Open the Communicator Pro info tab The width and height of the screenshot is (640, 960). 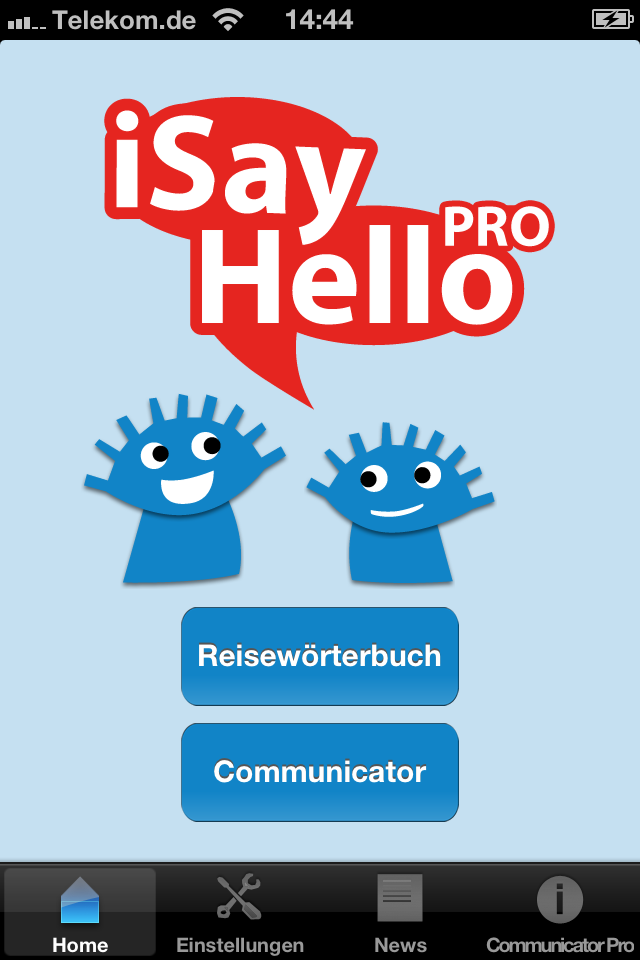560,912
